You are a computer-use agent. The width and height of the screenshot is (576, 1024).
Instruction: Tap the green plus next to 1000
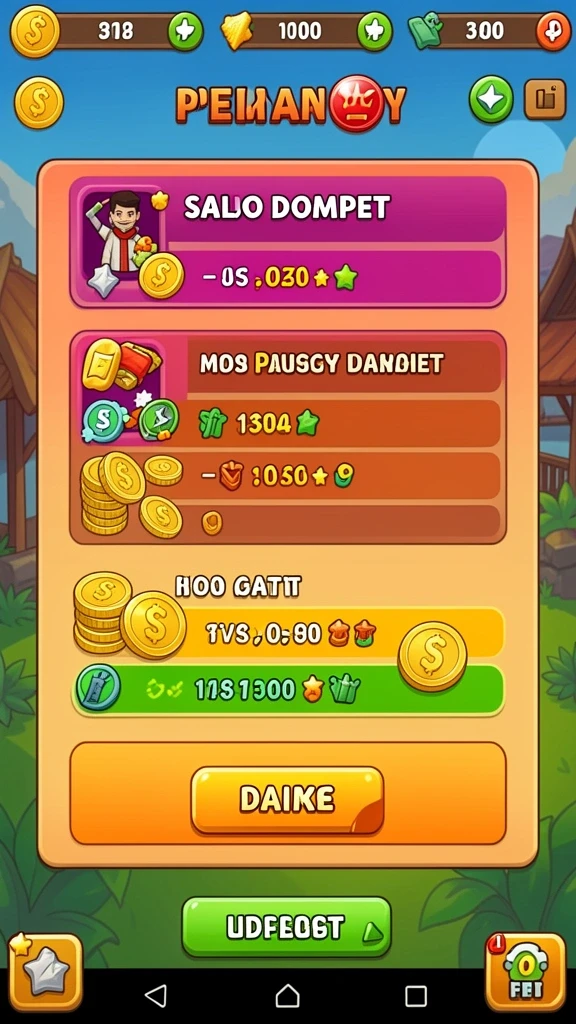[x=374, y=31]
